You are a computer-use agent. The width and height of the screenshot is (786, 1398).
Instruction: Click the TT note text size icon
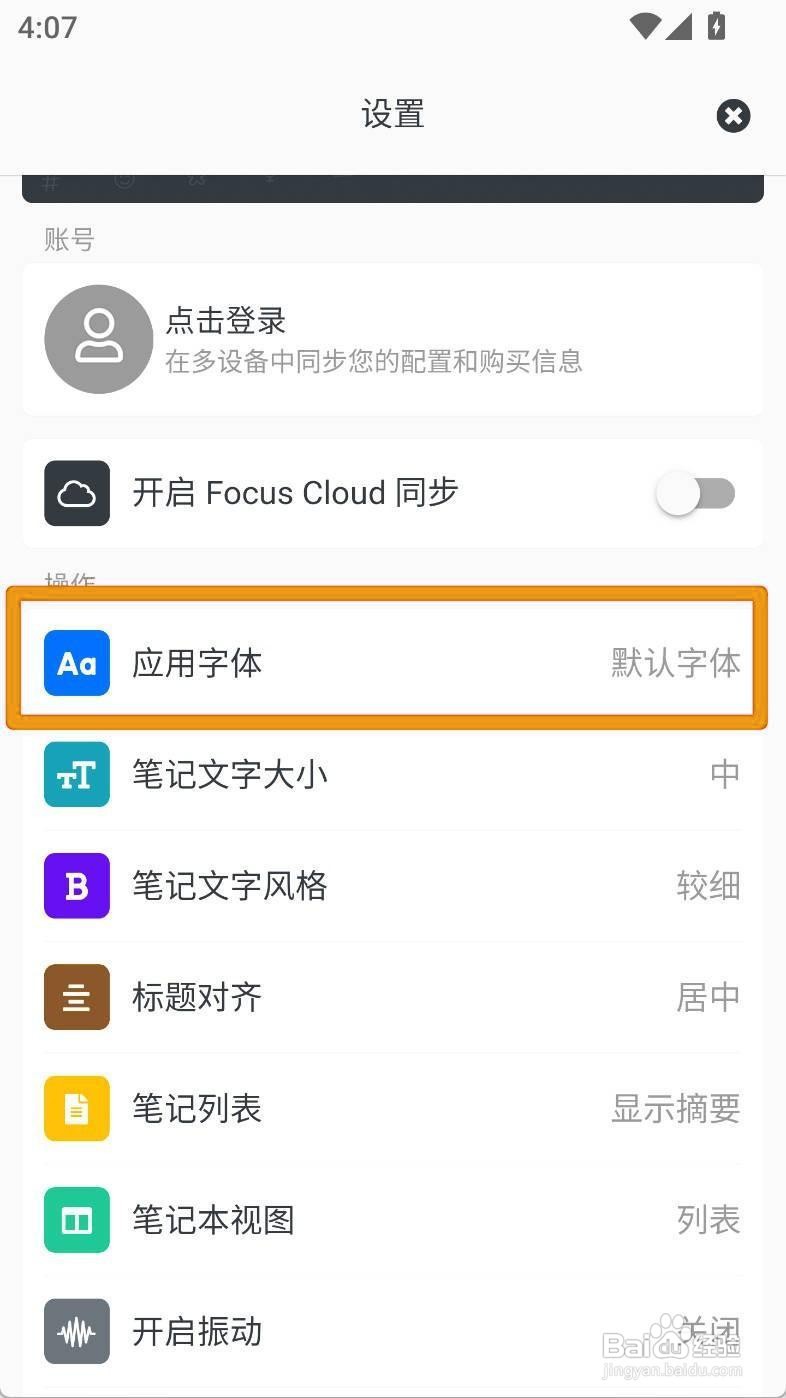(x=76, y=774)
